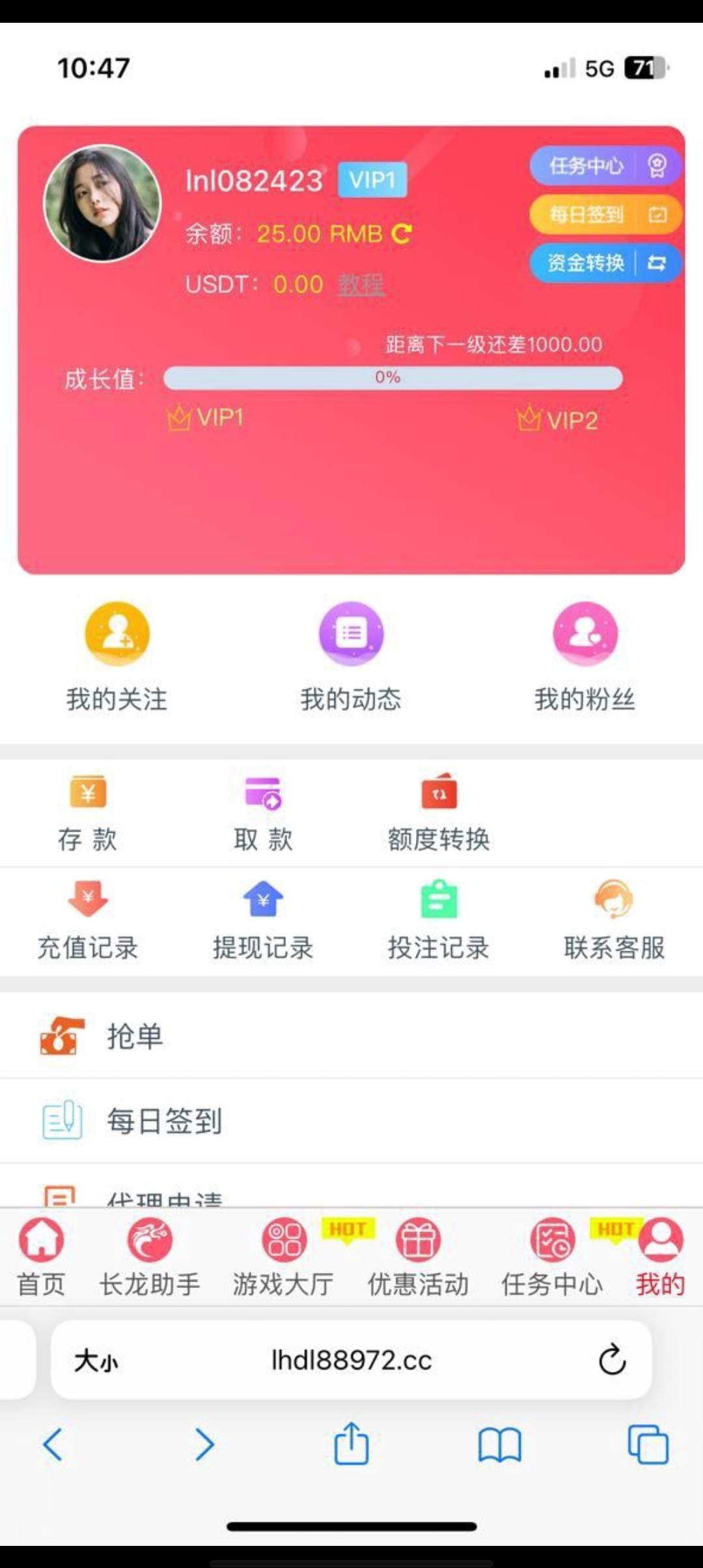Image resolution: width=703 pixels, height=1568 pixels.
Task: Open 资金转换 on the profile card
Action: coord(604,263)
